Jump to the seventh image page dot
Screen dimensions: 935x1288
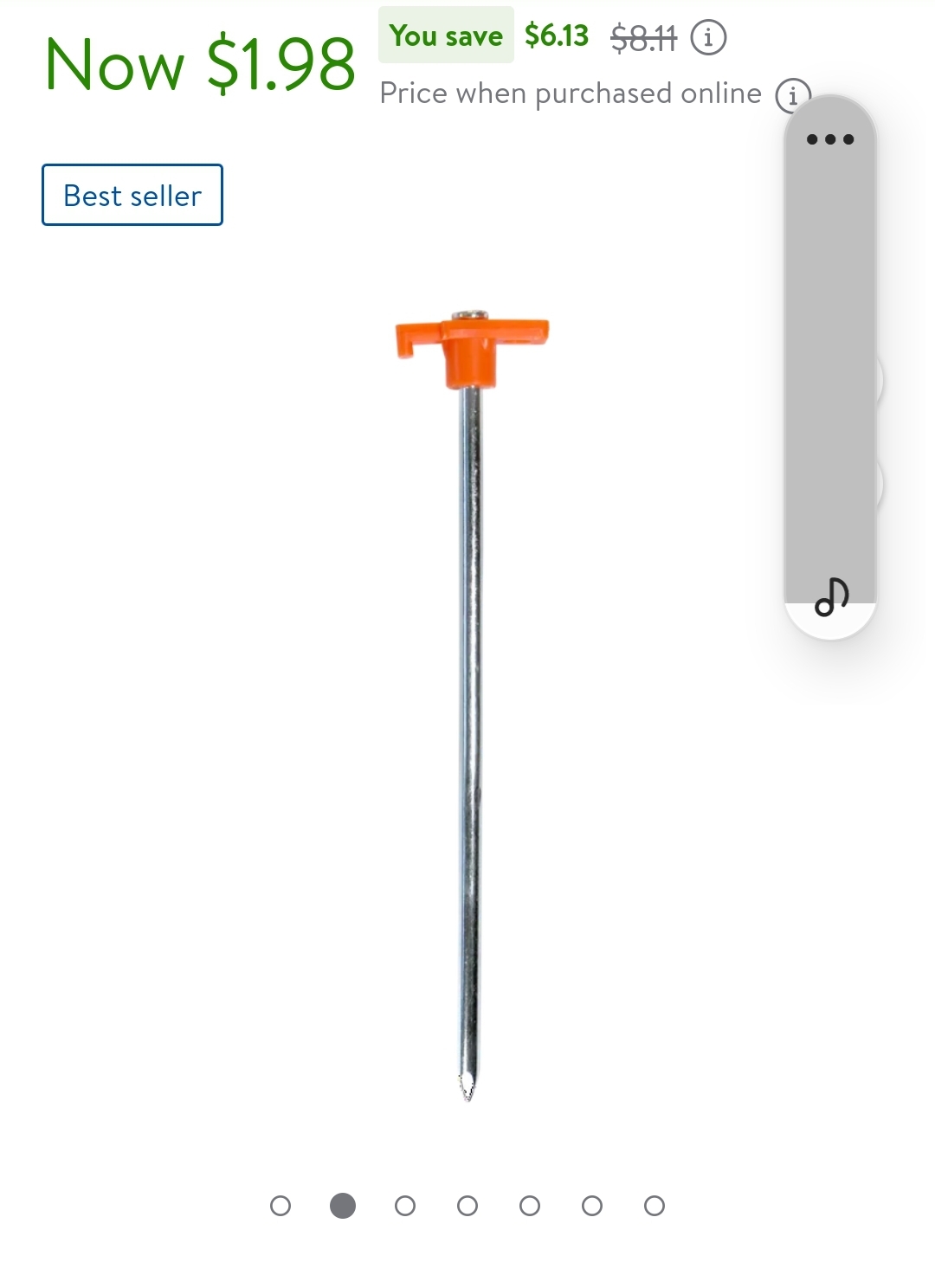(654, 1206)
